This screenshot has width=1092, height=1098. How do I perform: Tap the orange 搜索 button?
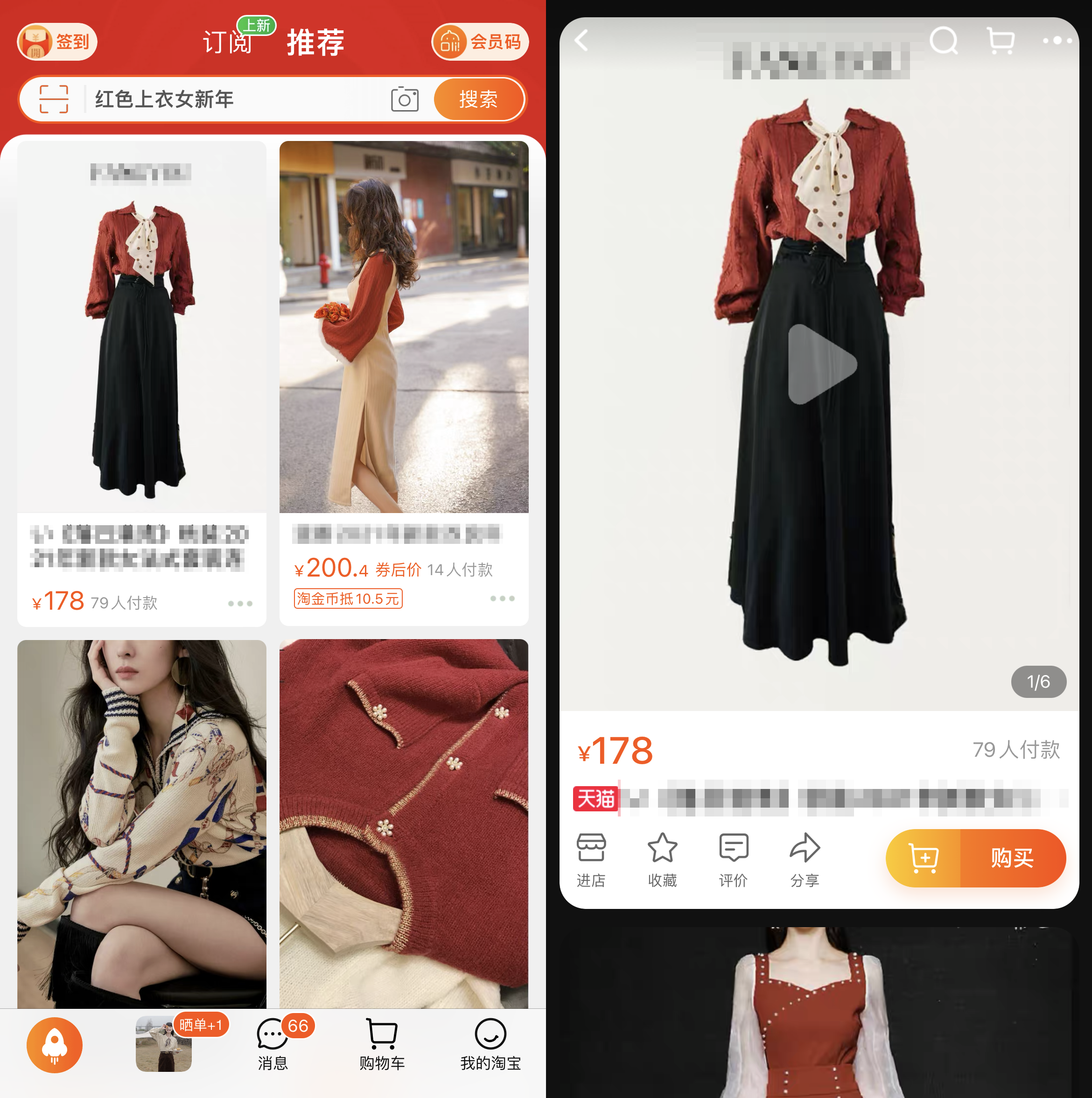click(478, 99)
